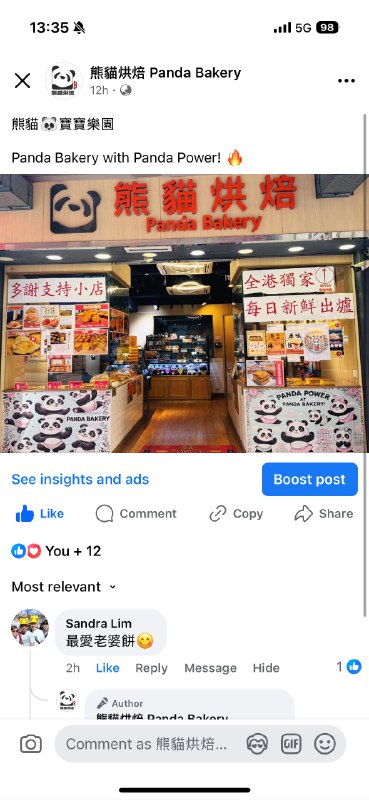View who reacted: You + 12

tap(56, 551)
